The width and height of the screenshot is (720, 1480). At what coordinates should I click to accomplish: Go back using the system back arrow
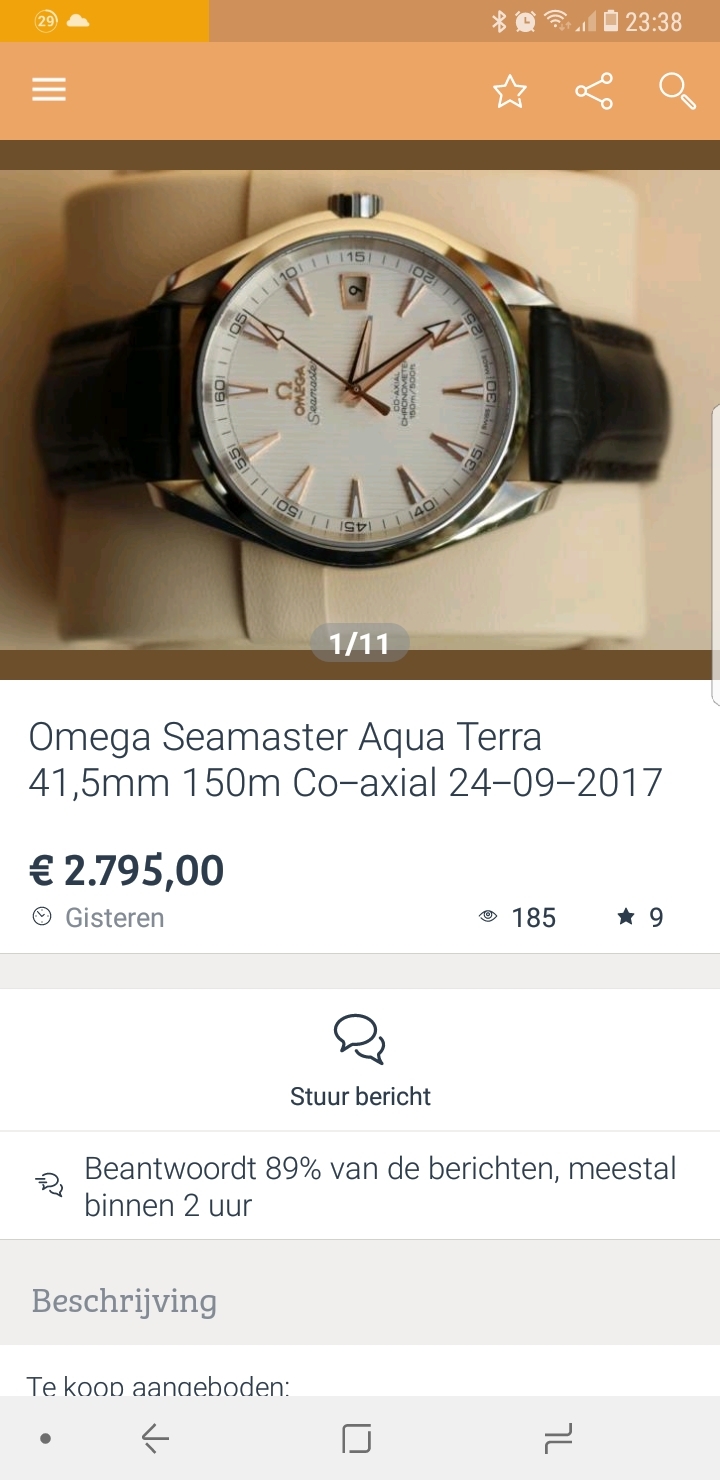(x=155, y=1438)
